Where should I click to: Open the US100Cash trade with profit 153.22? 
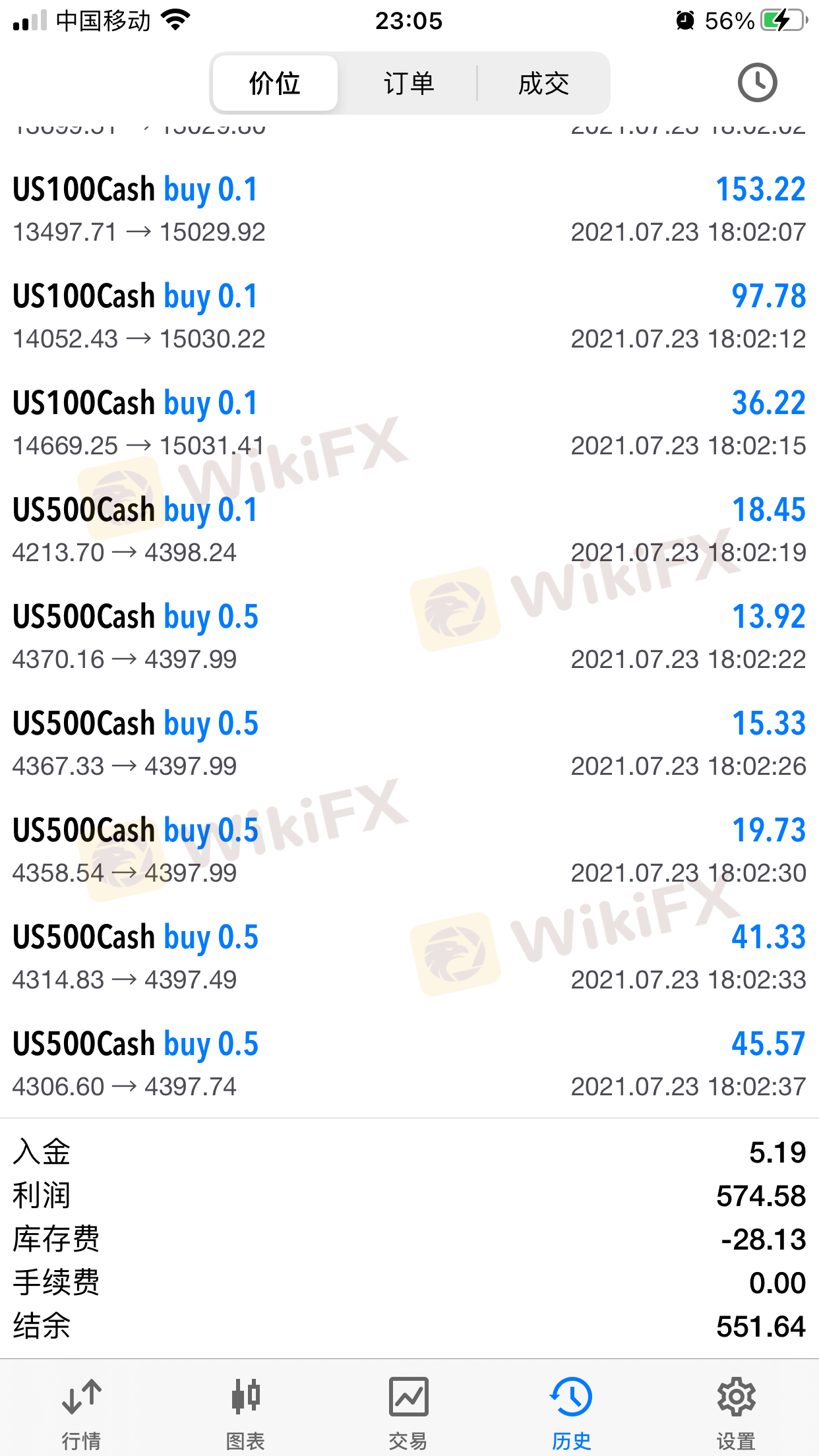pos(409,210)
